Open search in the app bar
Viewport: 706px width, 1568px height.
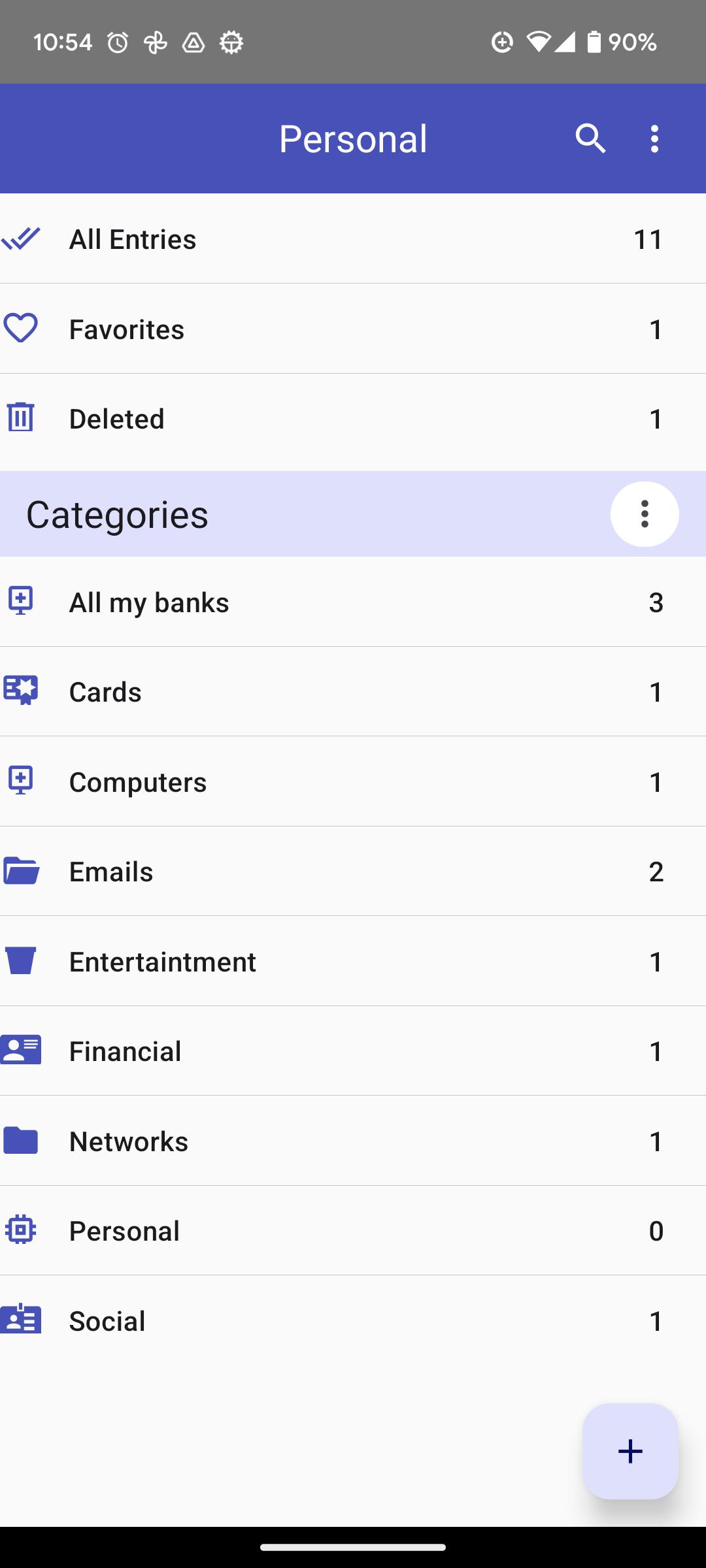pyautogui.click(x=590, y=139)
